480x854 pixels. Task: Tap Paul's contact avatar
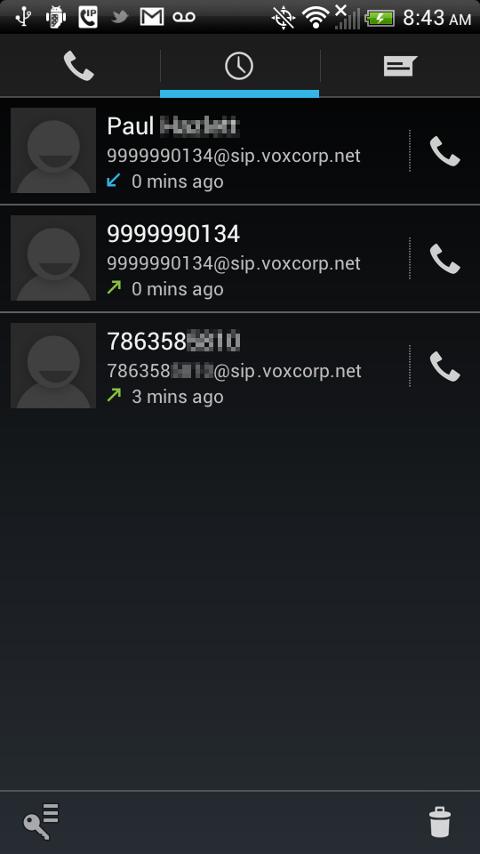tap(53, 150)
